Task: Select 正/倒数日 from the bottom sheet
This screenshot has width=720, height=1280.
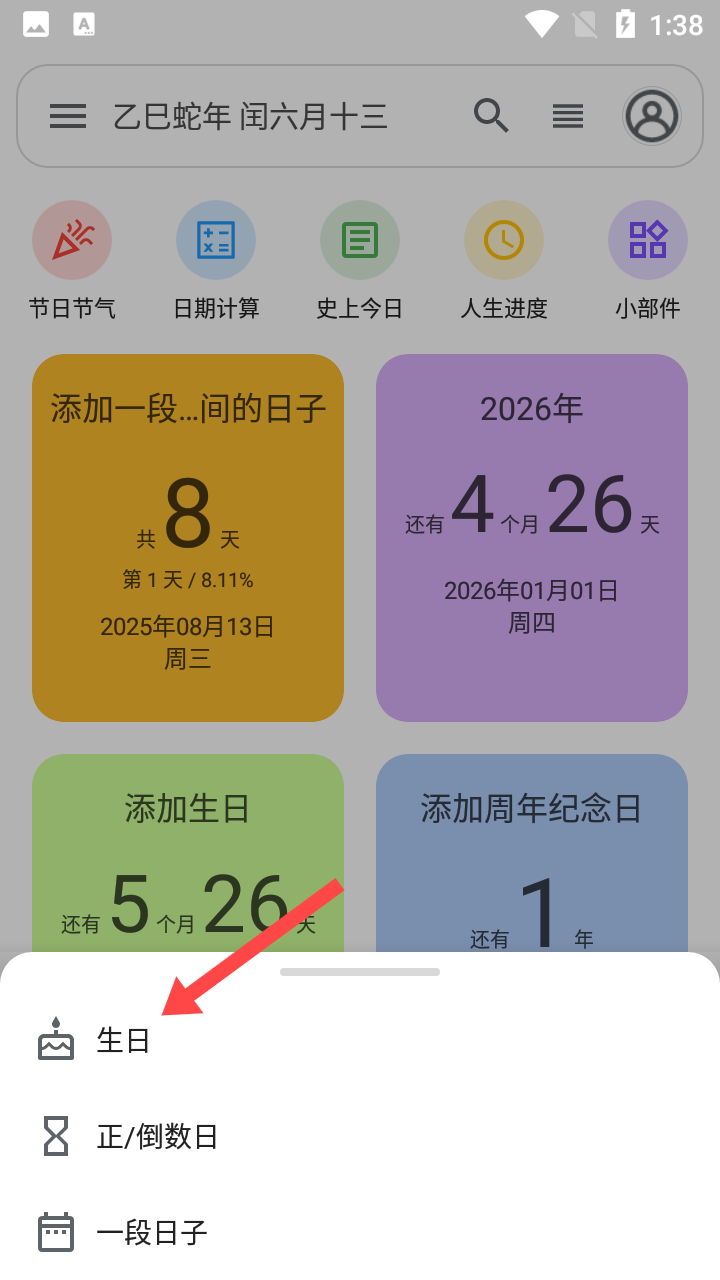Action: tap(157, 1135)
